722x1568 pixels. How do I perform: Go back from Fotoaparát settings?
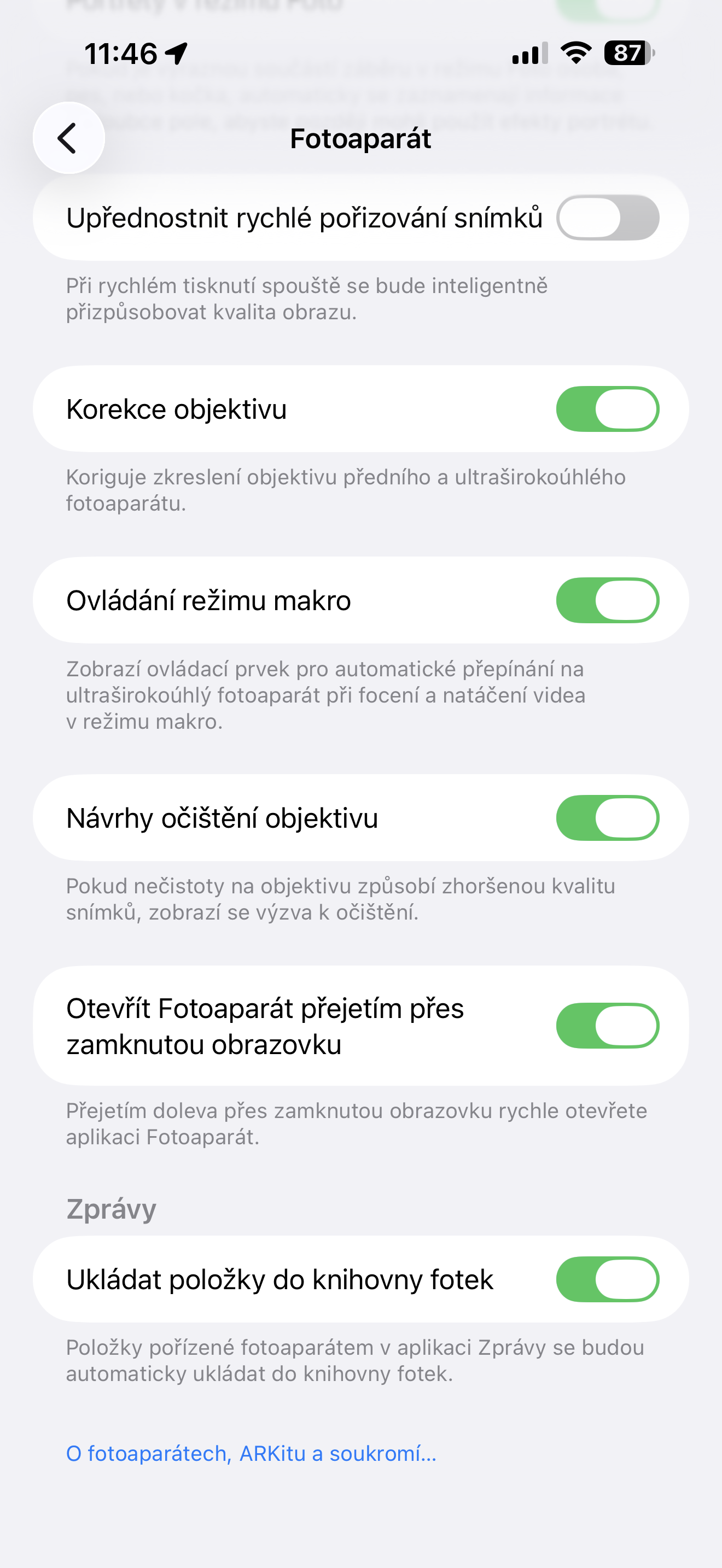68,138
